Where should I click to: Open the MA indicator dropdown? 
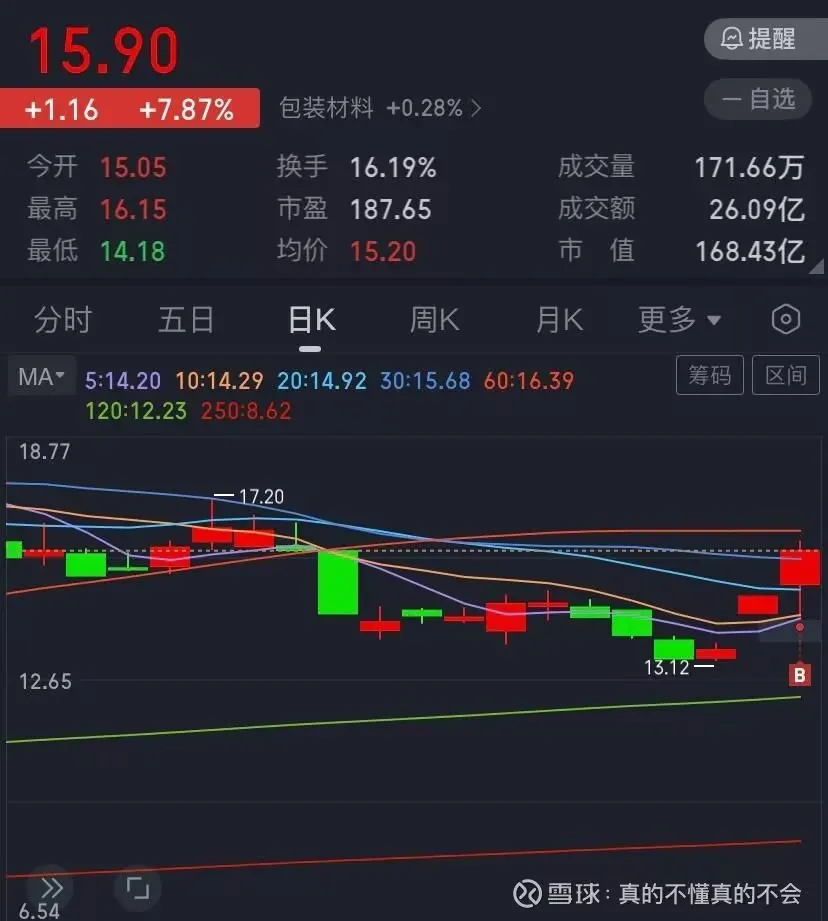41,377
